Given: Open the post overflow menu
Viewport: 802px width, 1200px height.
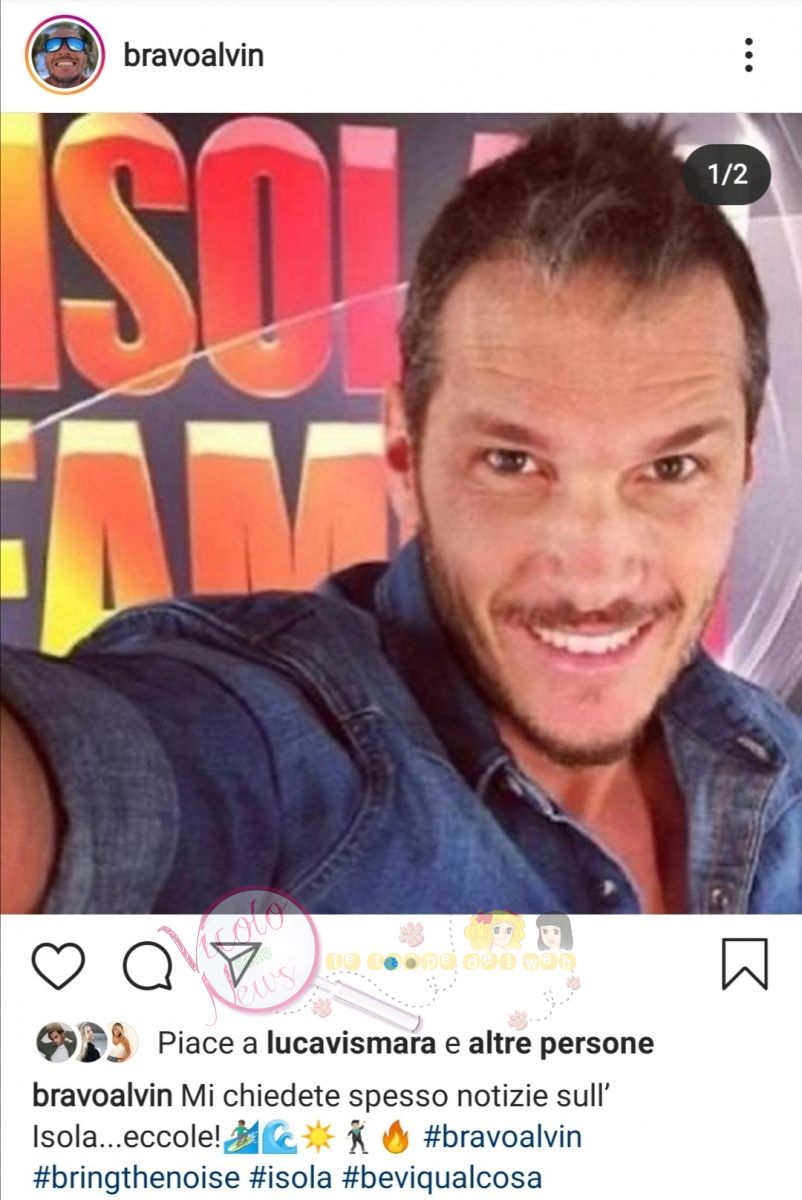Looking at the screenshot, I should click(748, 55).
